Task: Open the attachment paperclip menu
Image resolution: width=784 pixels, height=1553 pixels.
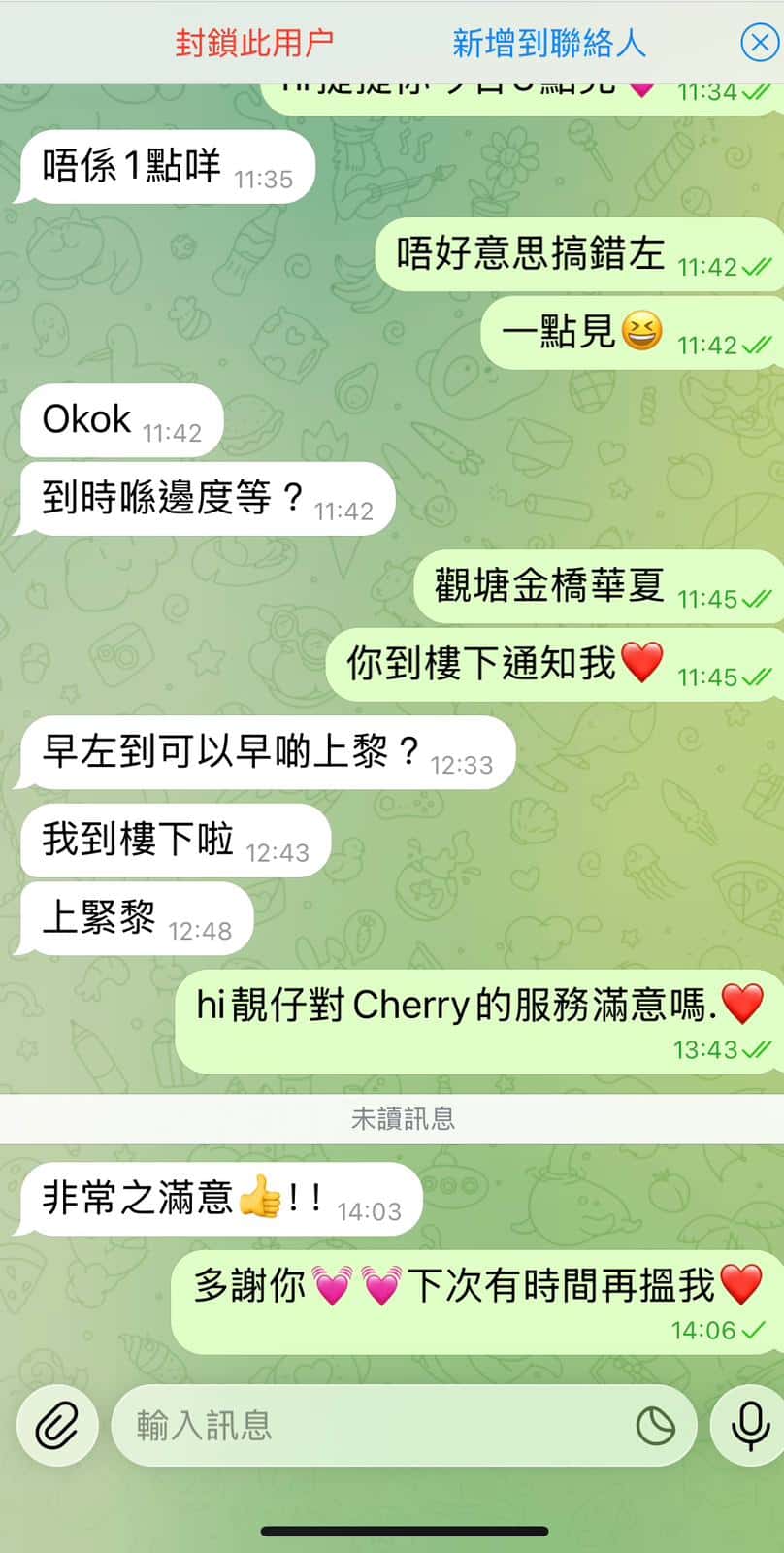Action: (x=57, y=1425)
